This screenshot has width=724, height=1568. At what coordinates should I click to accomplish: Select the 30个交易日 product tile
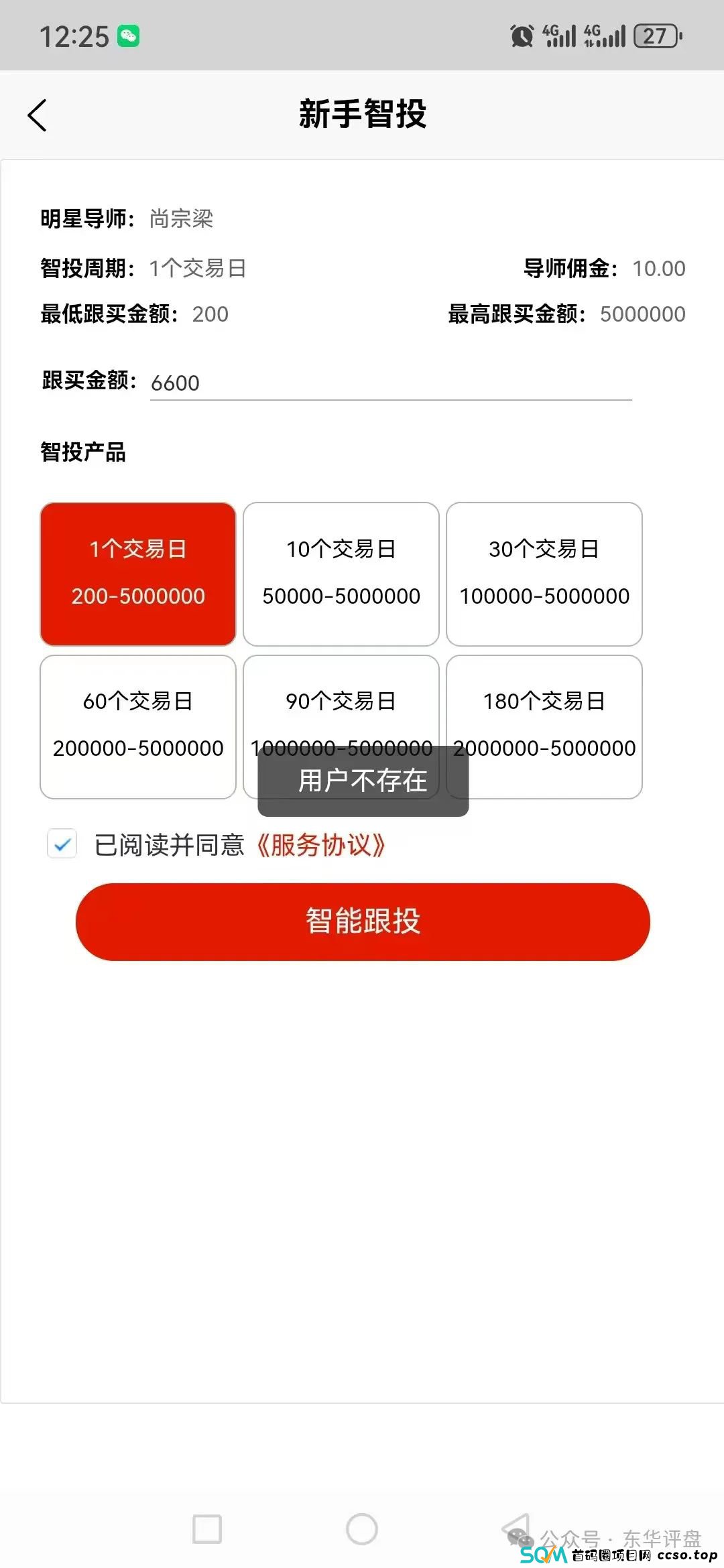point(544,573)
